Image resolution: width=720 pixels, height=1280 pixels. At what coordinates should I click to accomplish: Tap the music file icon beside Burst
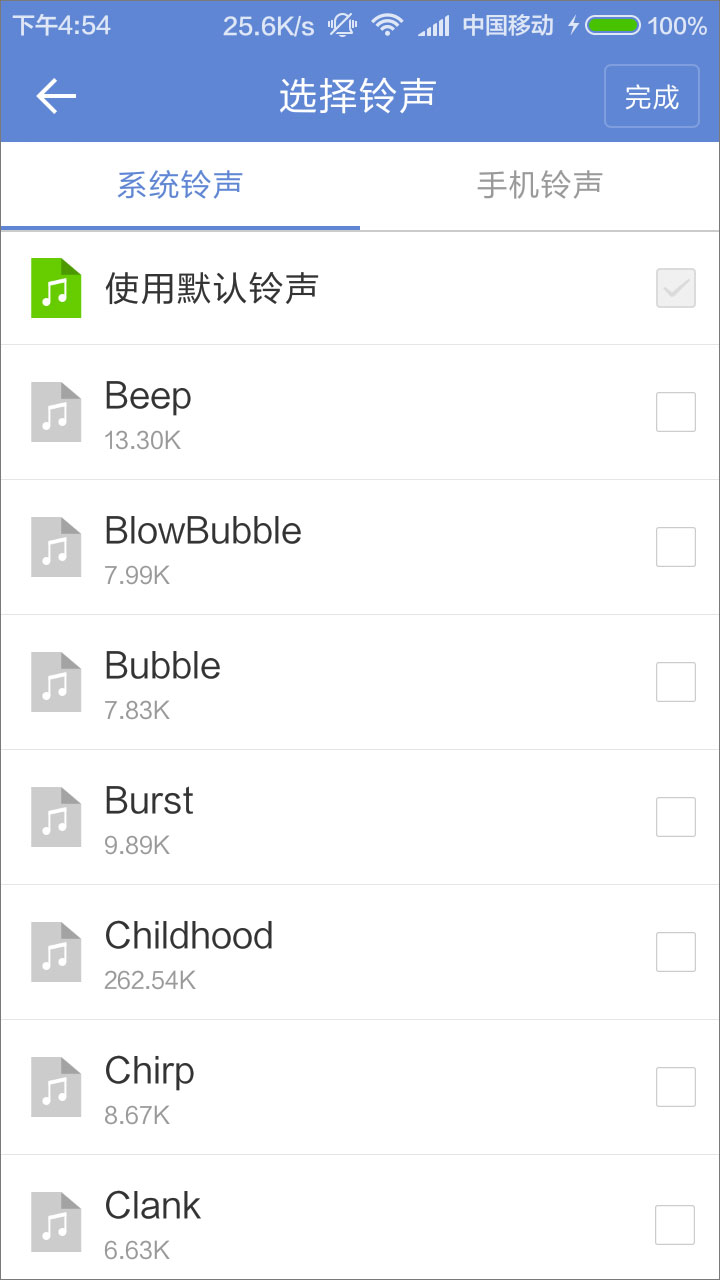pos(55,817)
